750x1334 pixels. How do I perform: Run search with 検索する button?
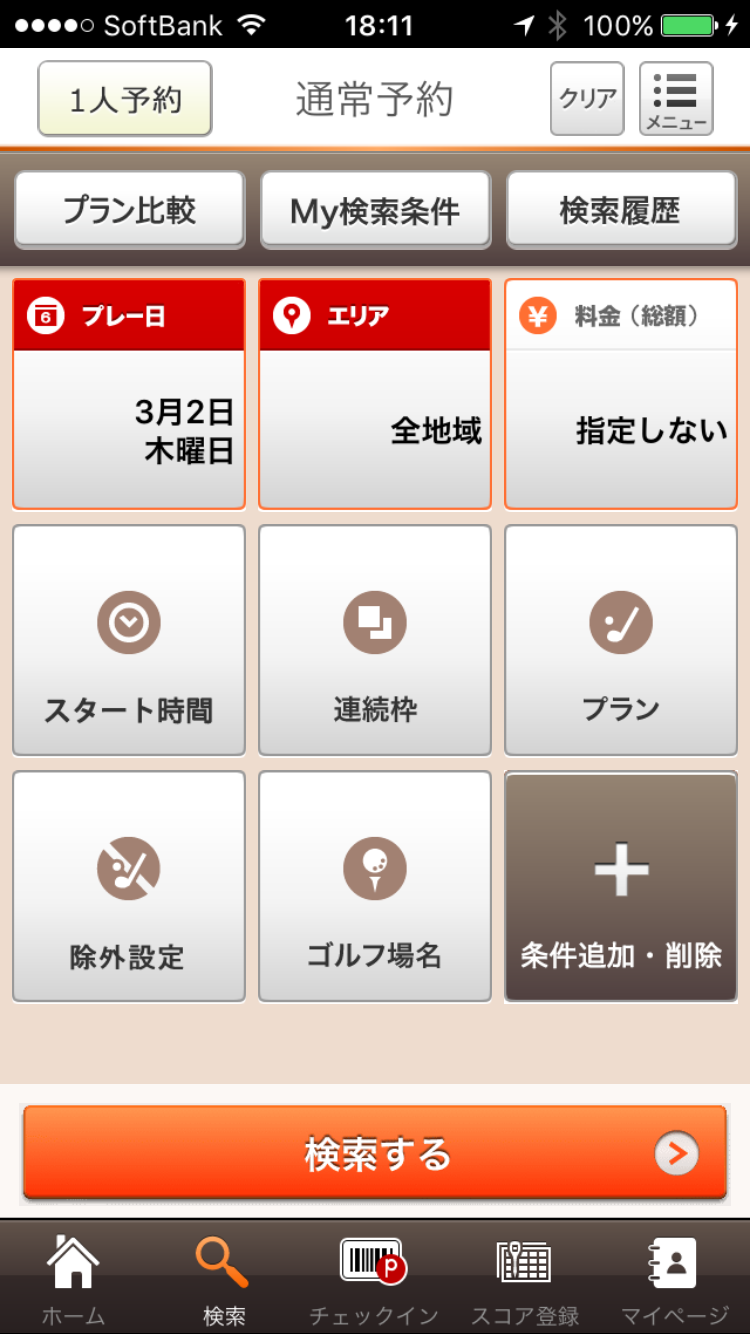tap(375, 1153)
